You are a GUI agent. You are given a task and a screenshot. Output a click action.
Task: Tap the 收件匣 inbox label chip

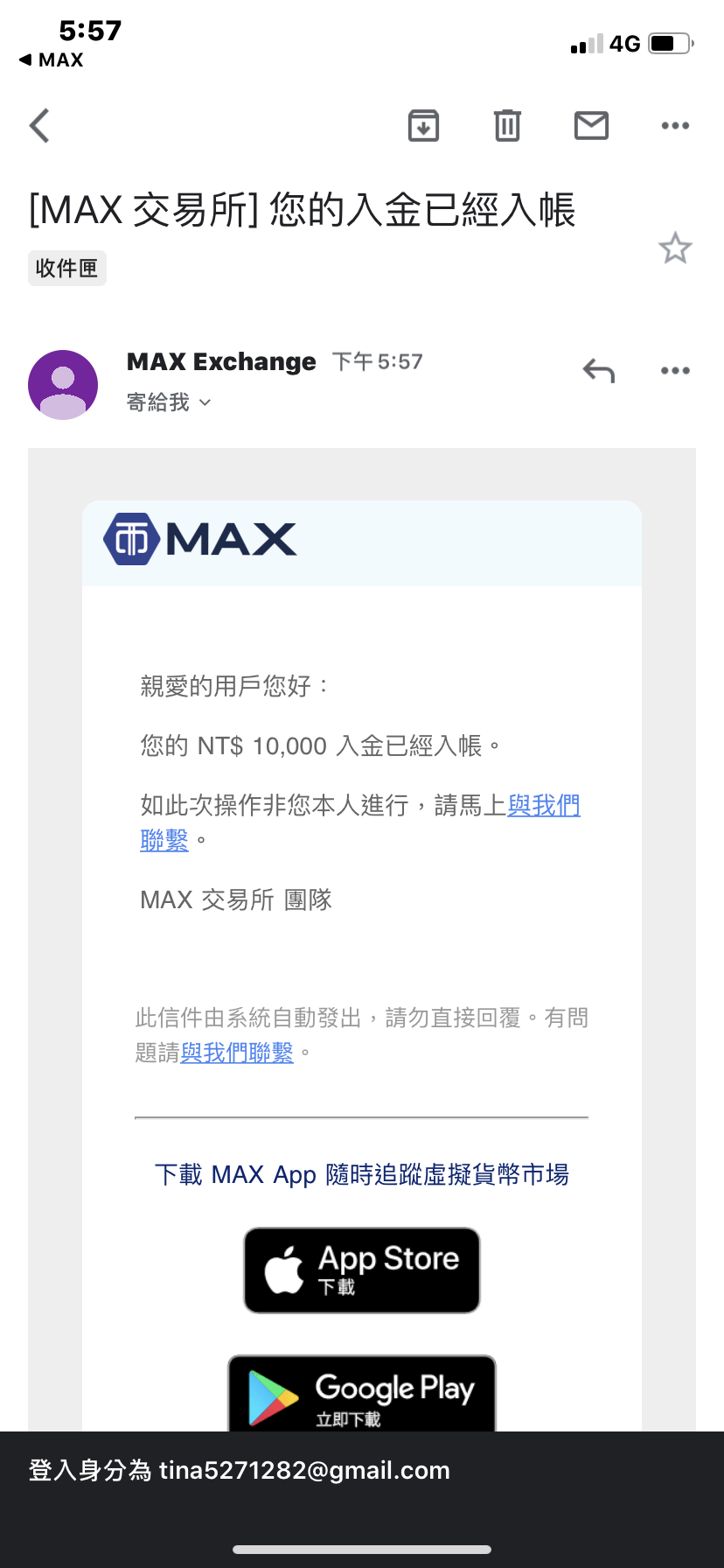point(67,268)
